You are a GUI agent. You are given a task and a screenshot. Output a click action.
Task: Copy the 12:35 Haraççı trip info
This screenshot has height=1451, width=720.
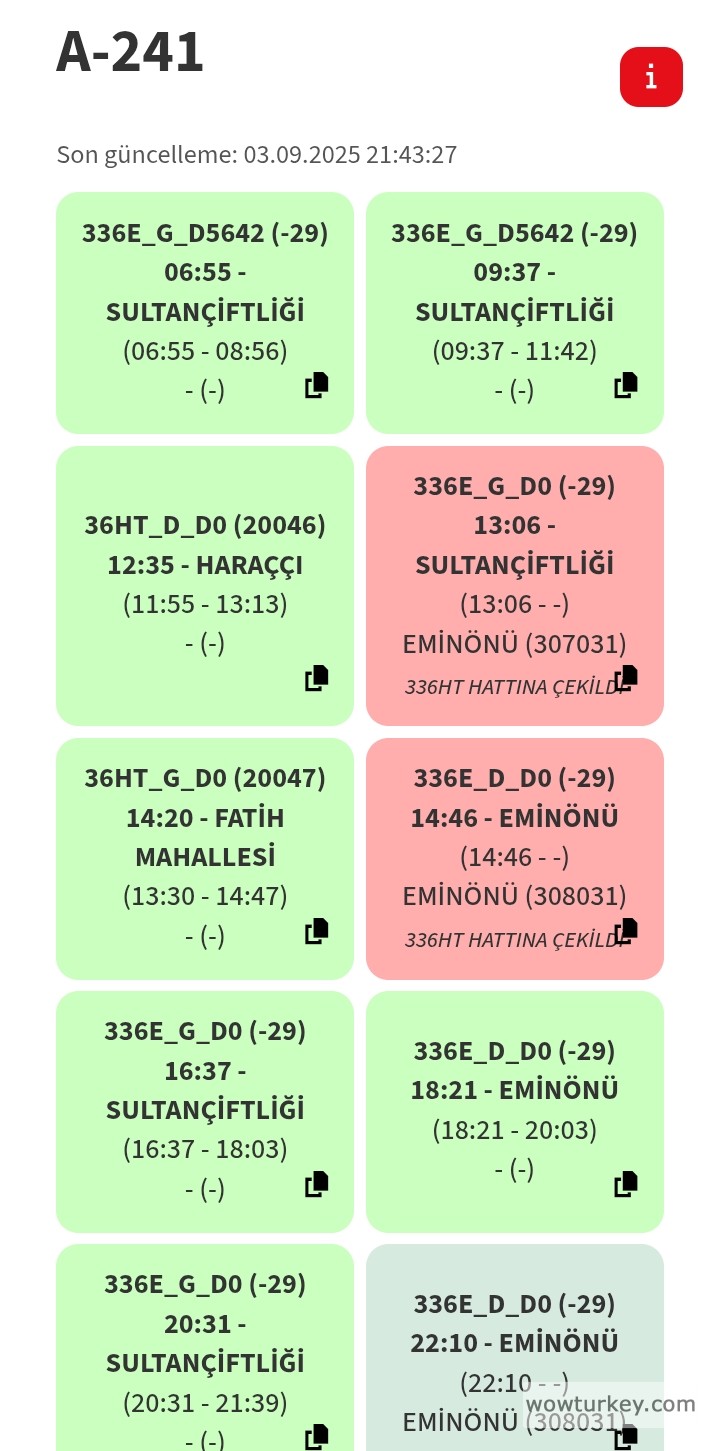pos(317,678)
